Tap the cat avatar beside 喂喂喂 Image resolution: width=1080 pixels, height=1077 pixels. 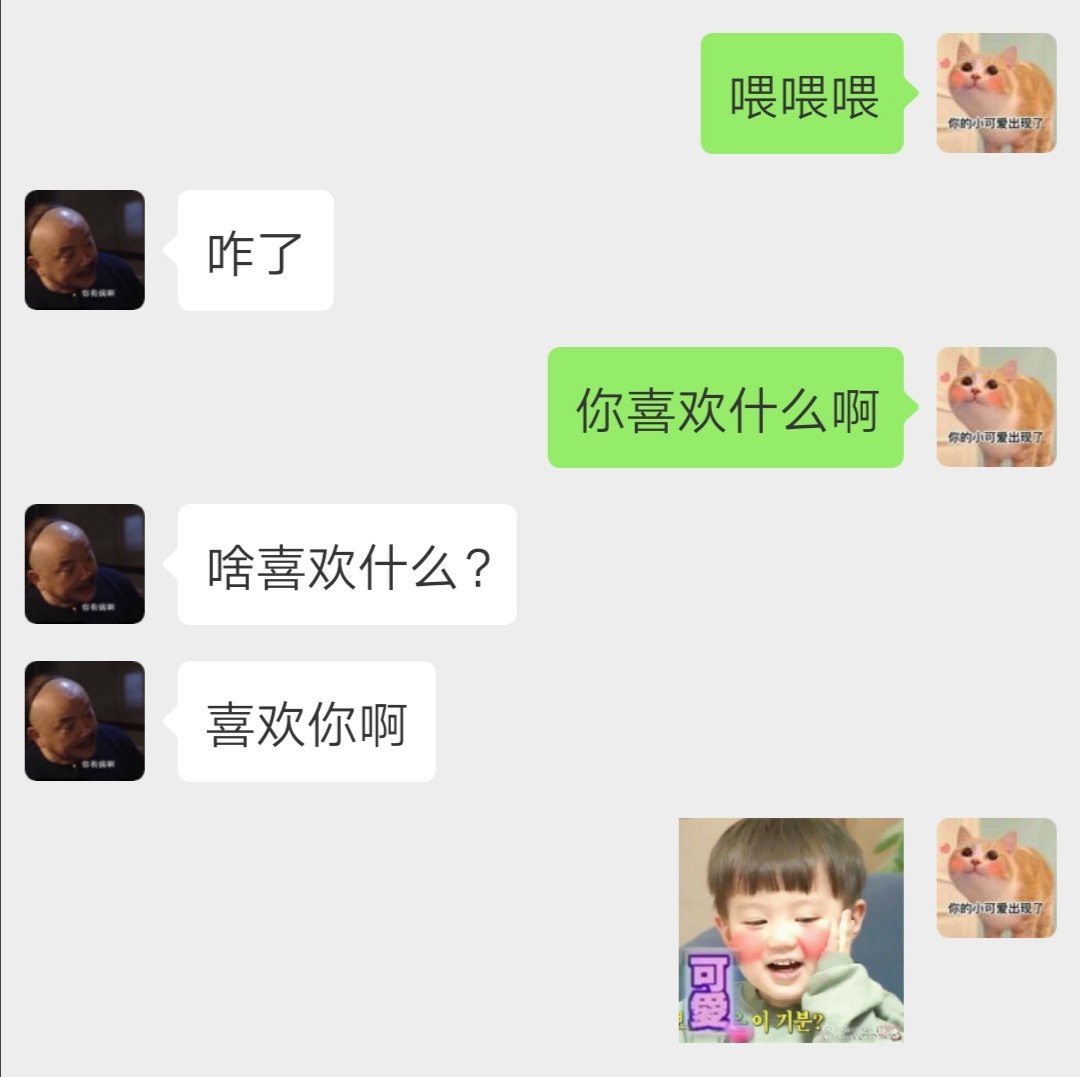coord(996,93)
